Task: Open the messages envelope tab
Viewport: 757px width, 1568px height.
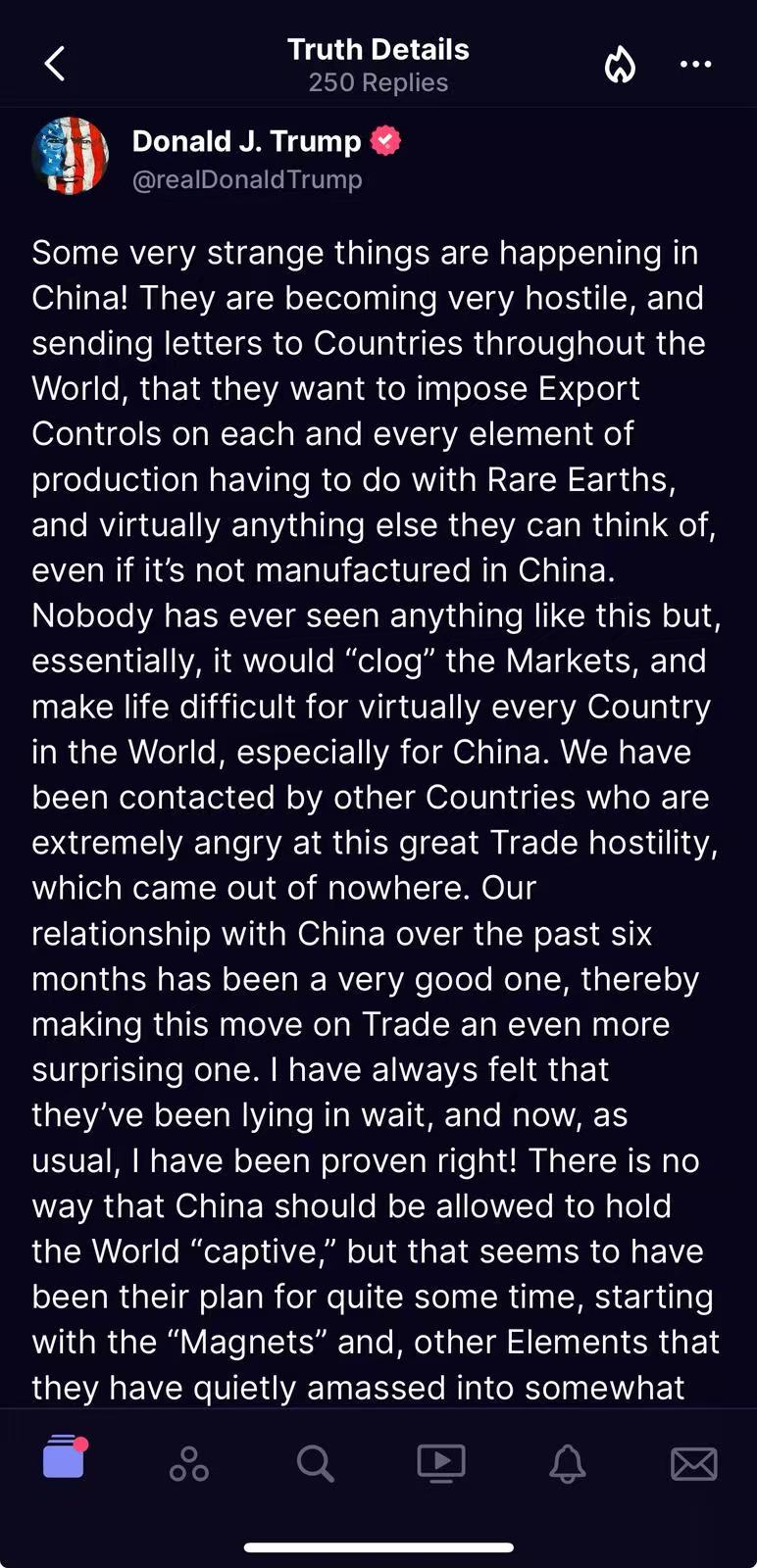Action: click(x=693, y=1464)
